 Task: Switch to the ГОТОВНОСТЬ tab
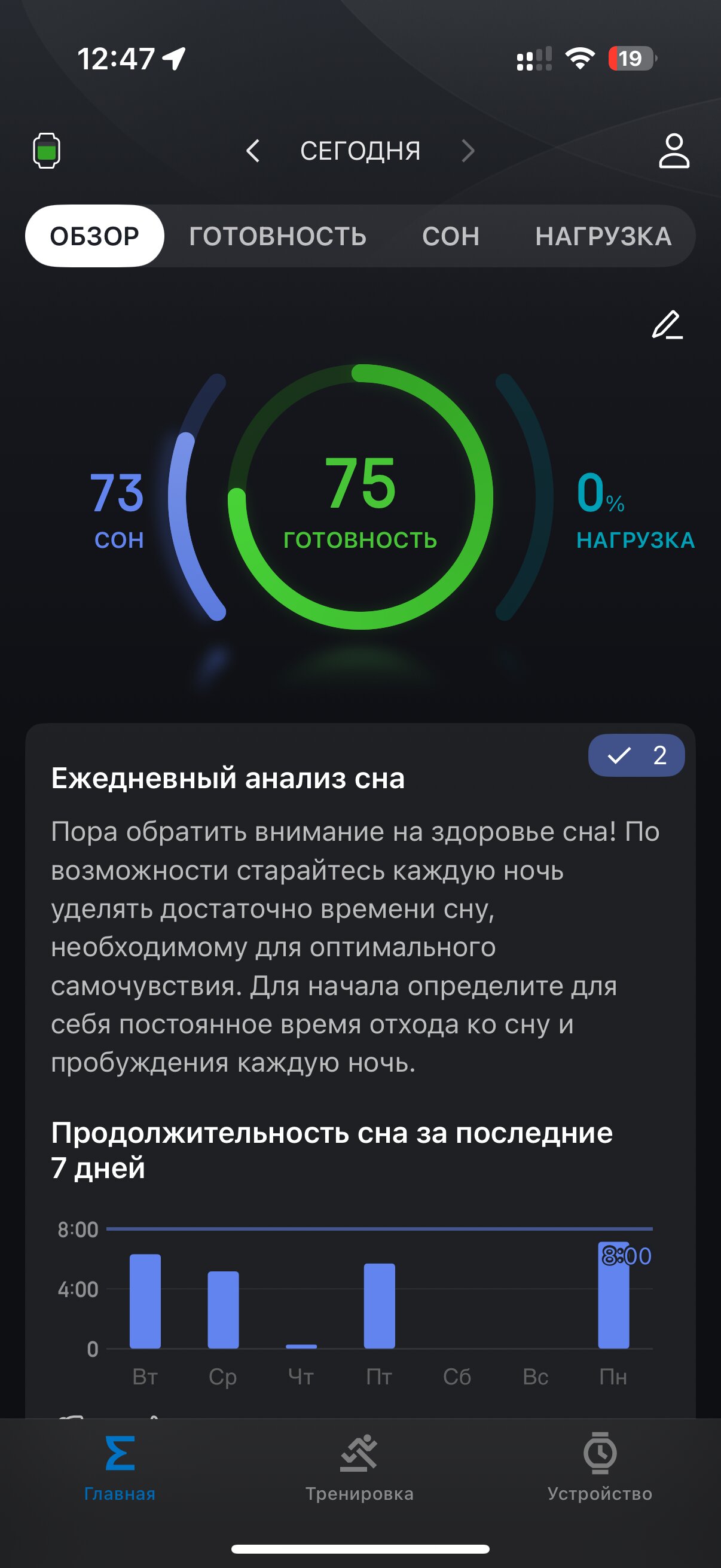[277, 236]
